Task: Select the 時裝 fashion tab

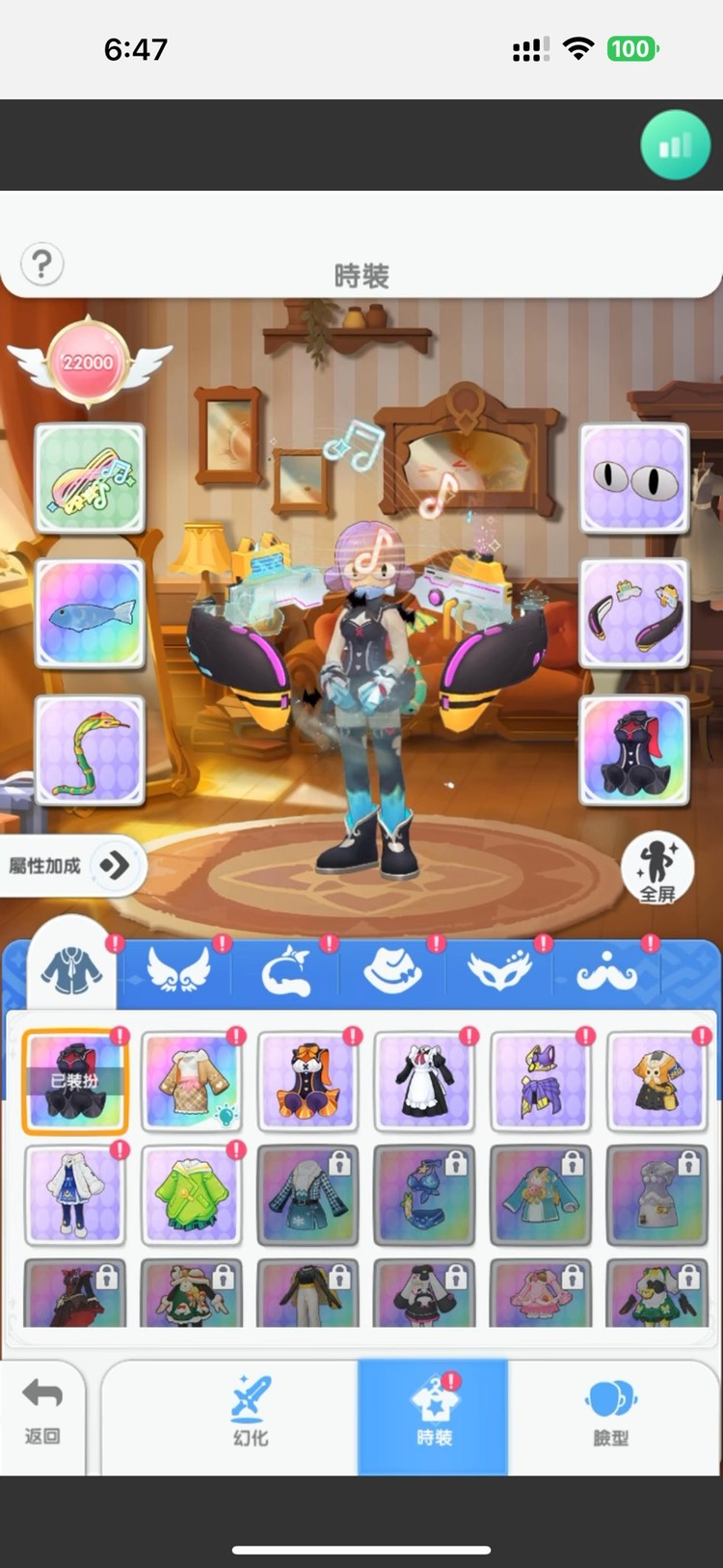Action: (x=433, y=1416)
